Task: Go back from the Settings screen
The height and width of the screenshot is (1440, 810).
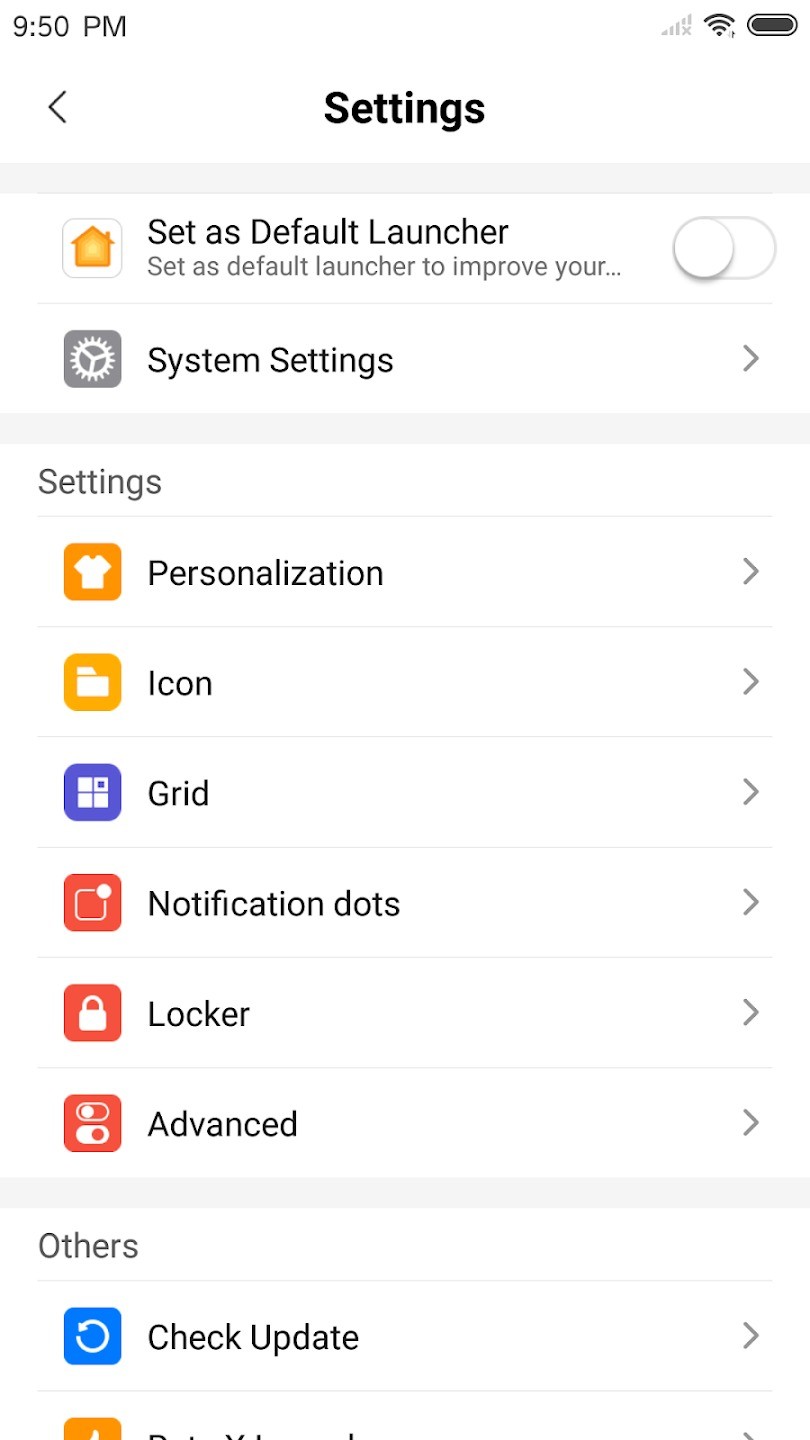Action: pos(58,107)
